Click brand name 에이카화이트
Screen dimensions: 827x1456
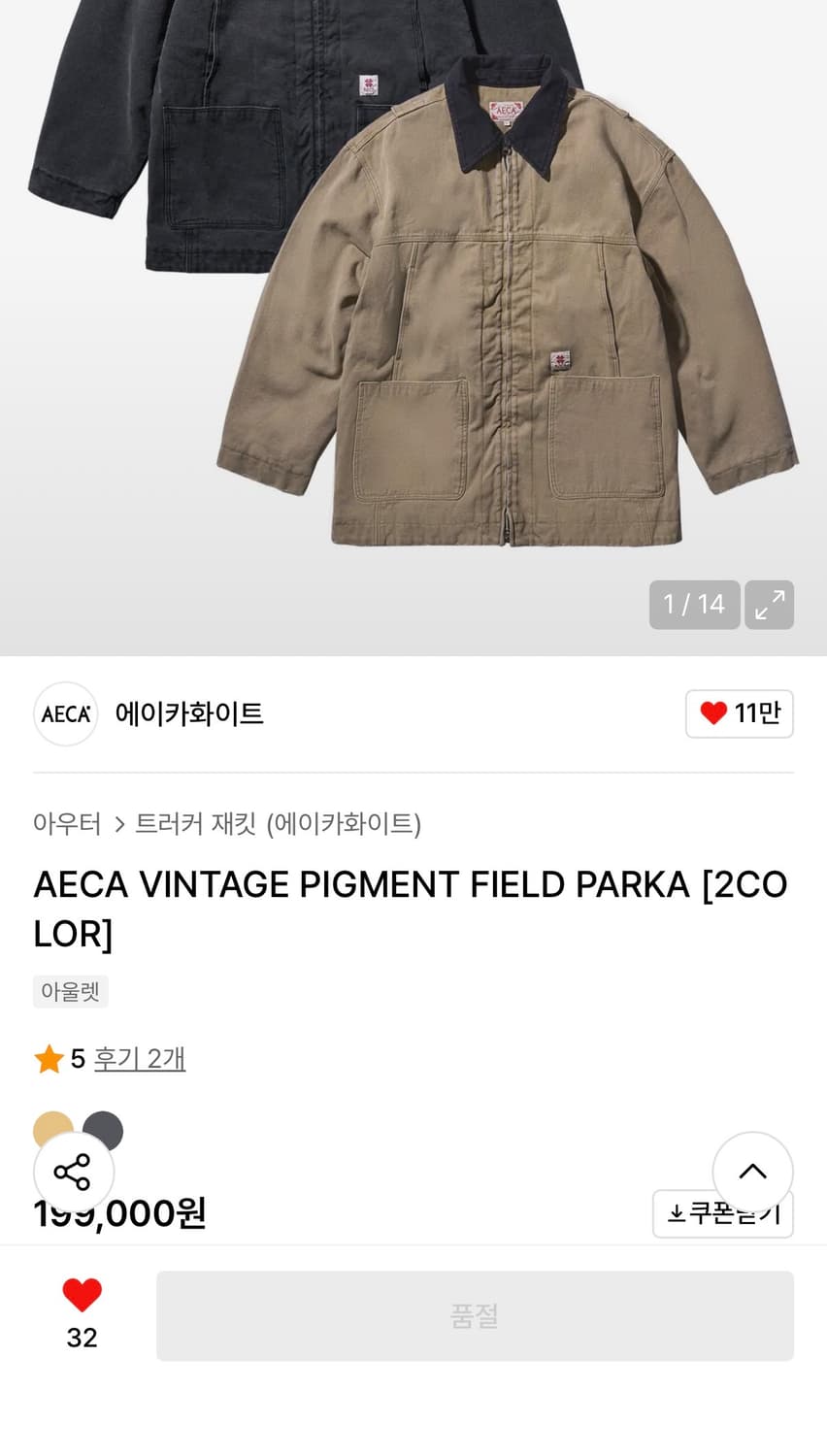tap(188, 713)
